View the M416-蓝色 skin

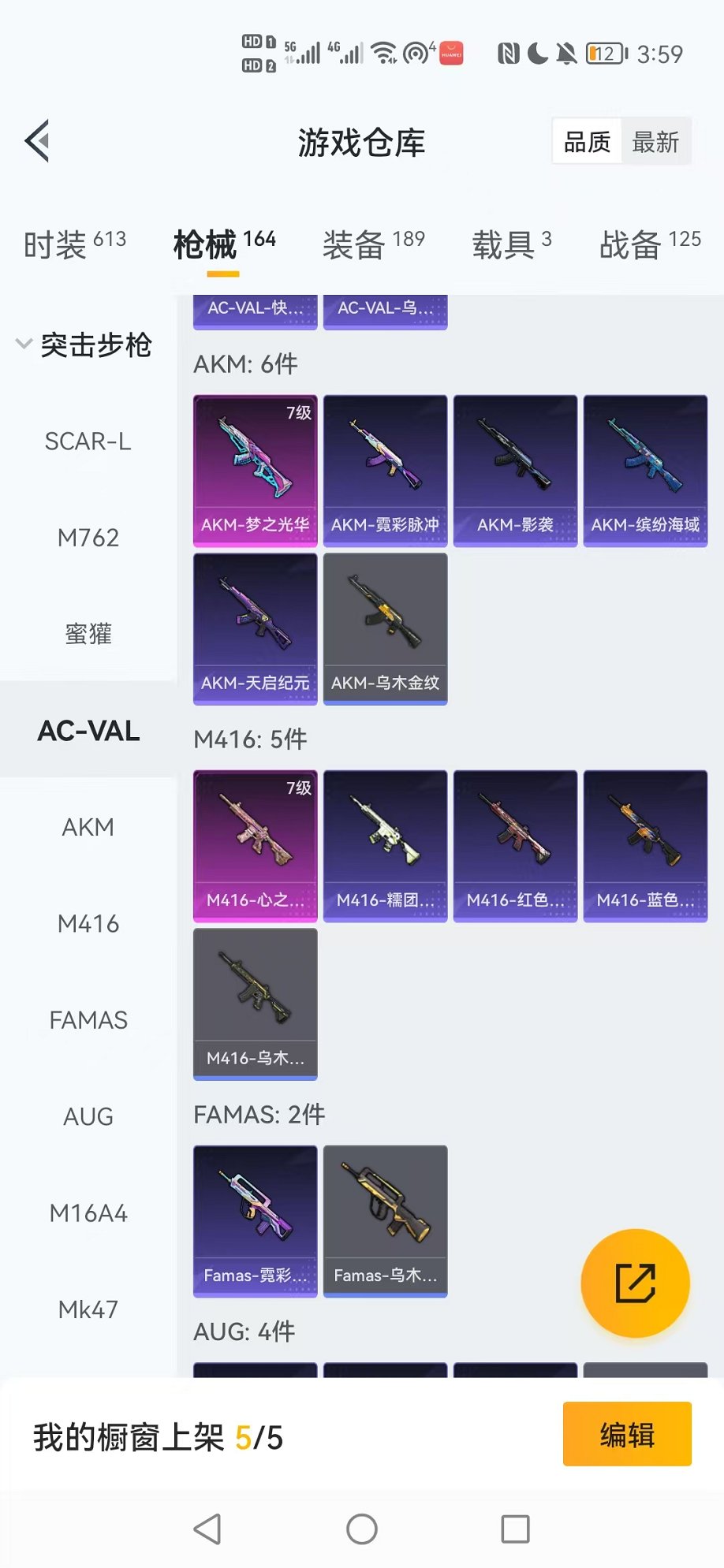click(645, 846)
